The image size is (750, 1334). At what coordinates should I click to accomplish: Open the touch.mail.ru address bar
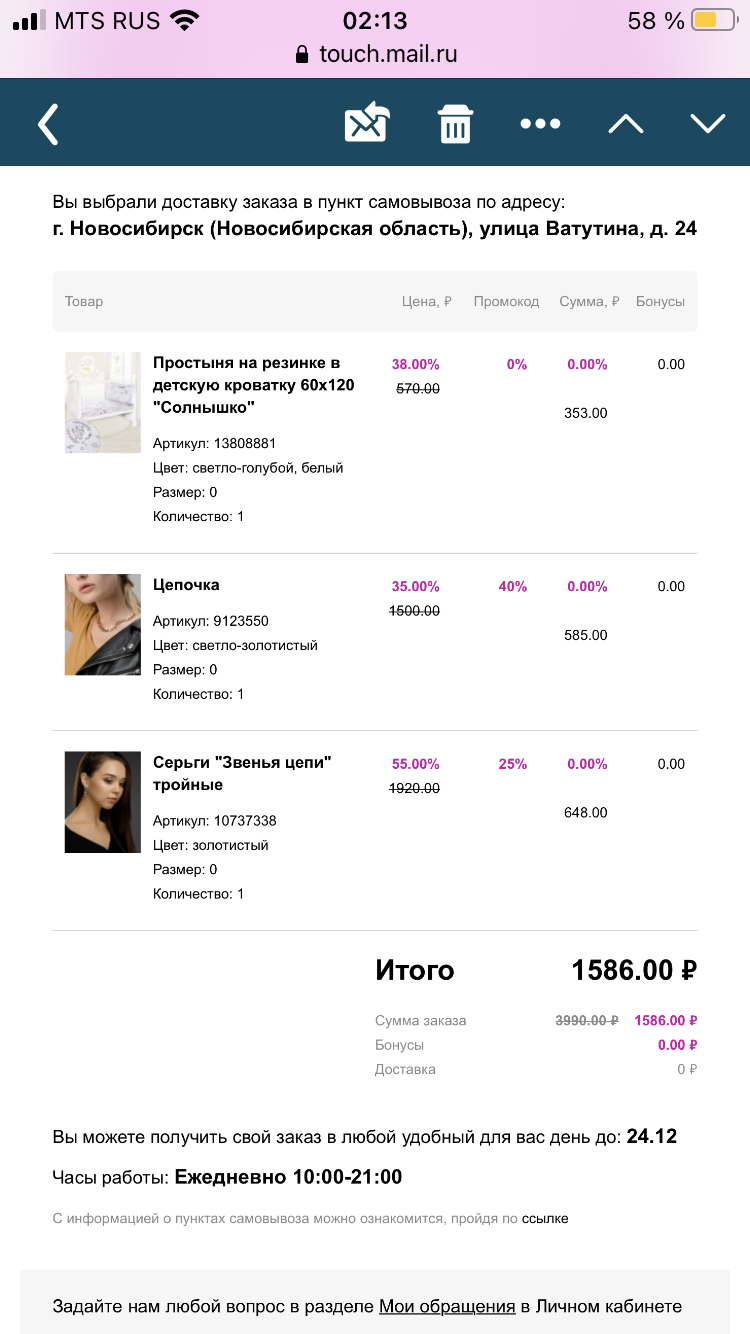375,54
